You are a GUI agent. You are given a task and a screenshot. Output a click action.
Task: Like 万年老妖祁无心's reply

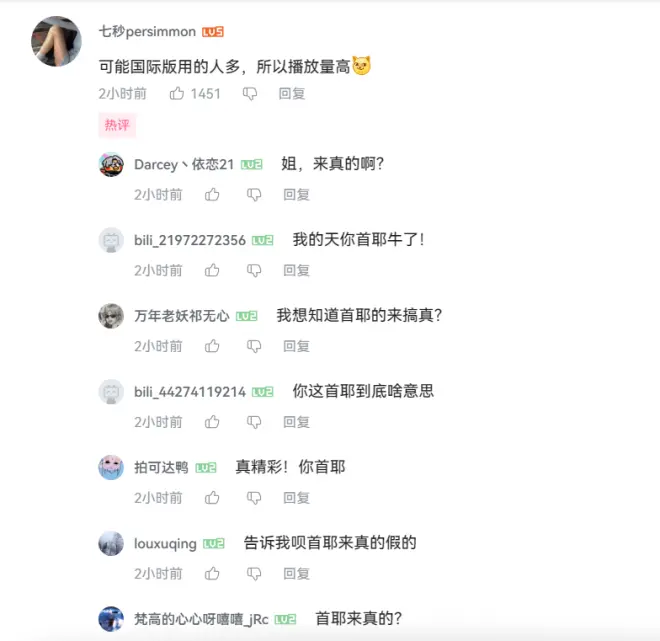tap(212, 346)
